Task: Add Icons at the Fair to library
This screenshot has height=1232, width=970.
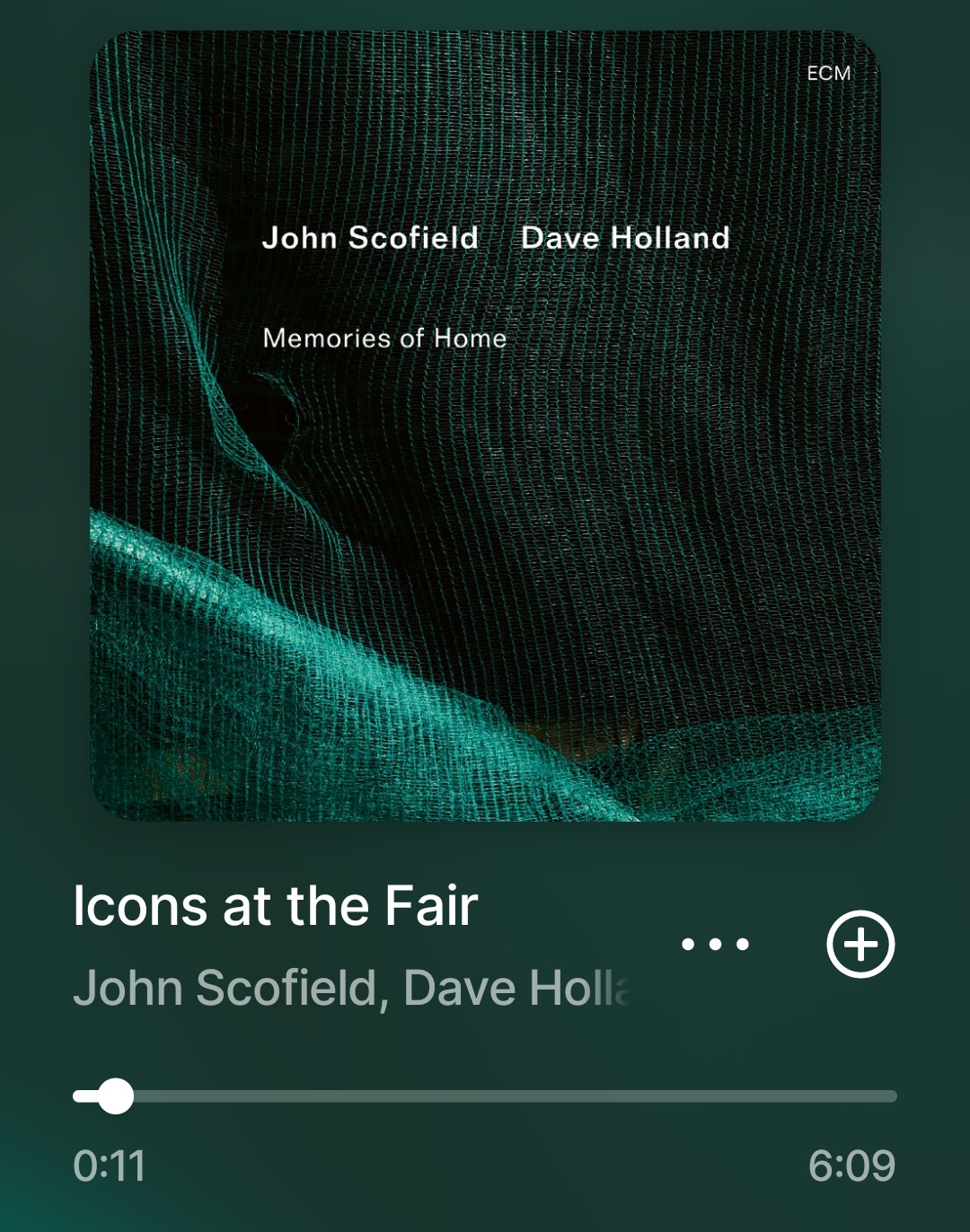Action: pyautogui.click(x=860, y=944)
